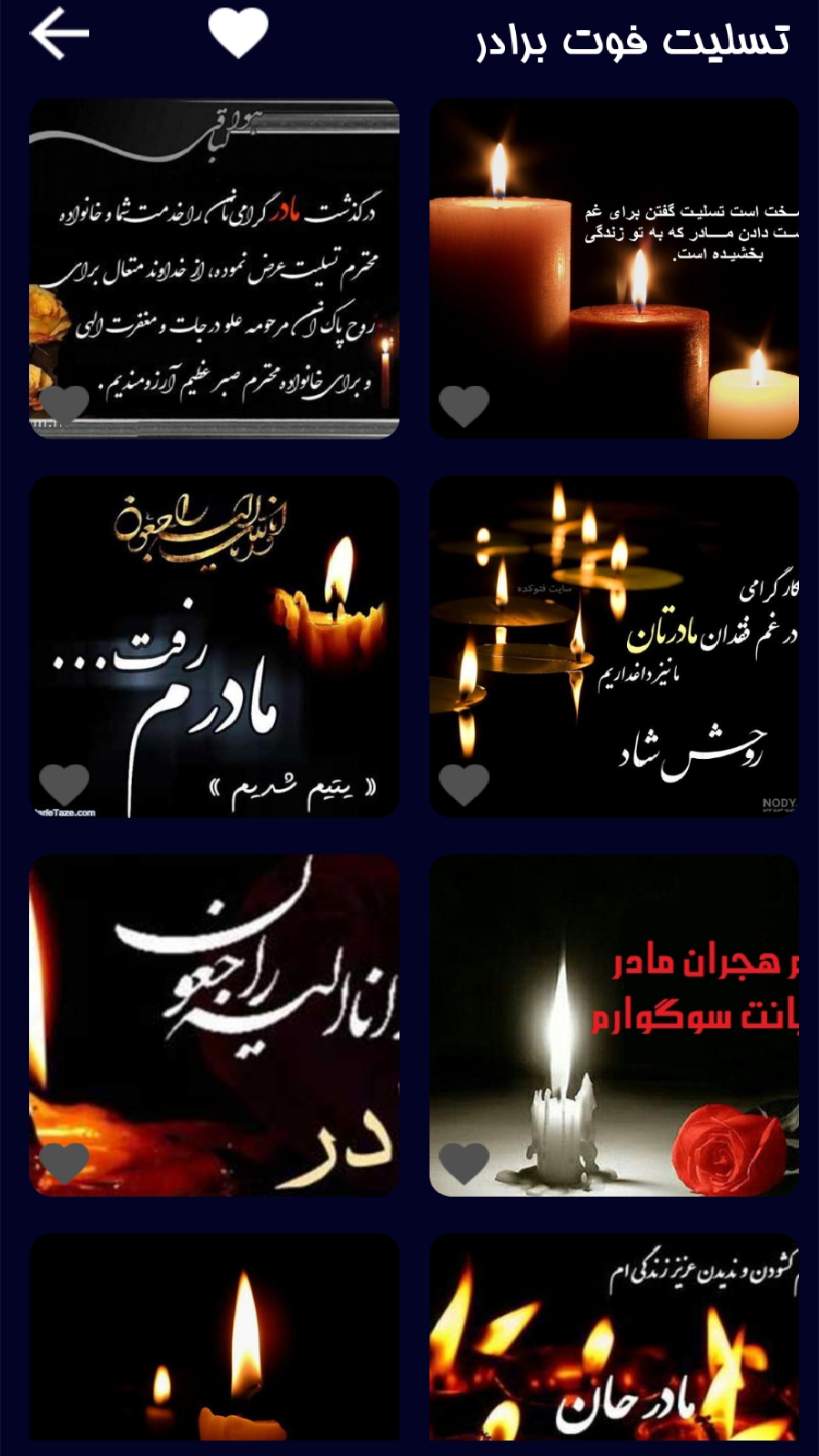
Task: Open the white calligraphy 'انا الیه راجعون' image
Action: coord(214,1025)
